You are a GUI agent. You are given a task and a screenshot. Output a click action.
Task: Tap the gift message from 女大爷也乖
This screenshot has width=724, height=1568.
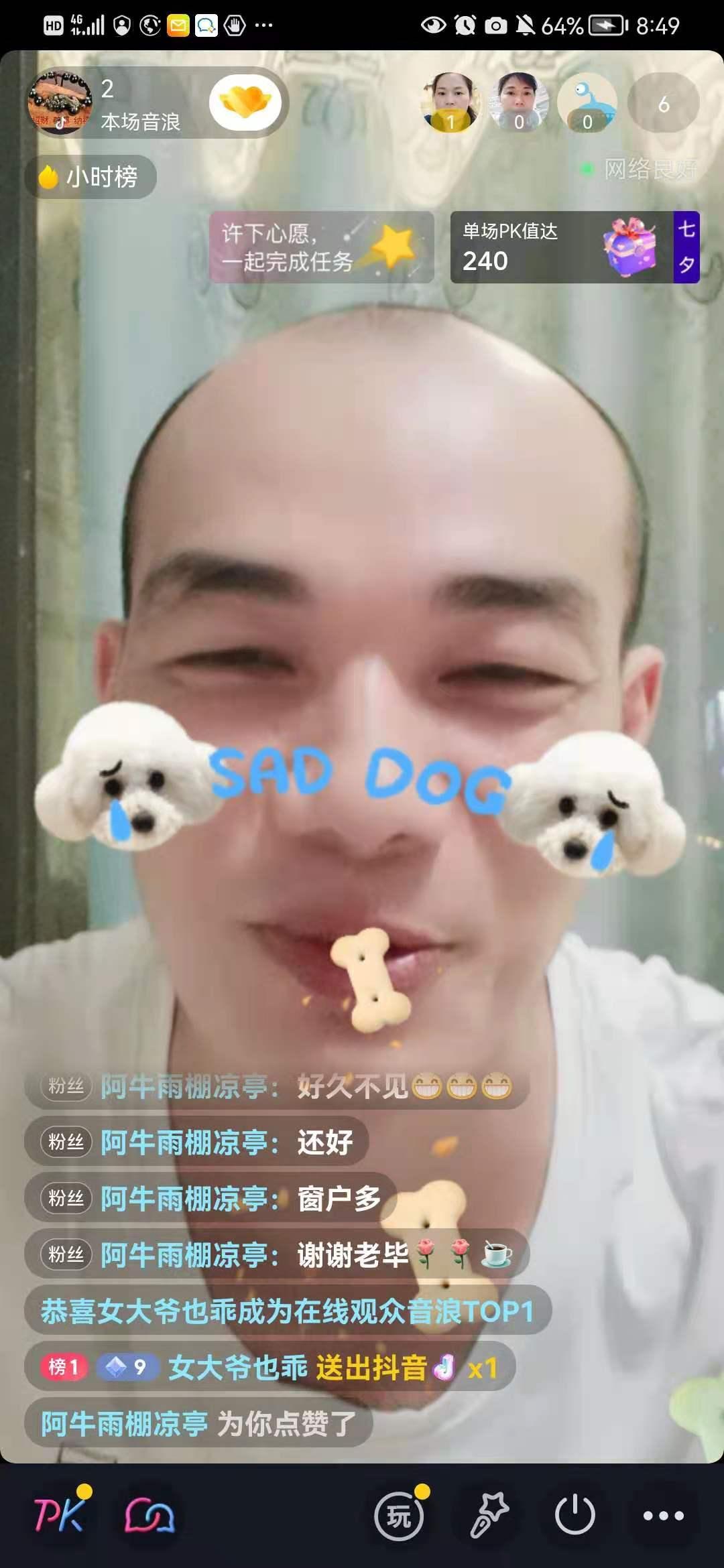(269, 1367)
